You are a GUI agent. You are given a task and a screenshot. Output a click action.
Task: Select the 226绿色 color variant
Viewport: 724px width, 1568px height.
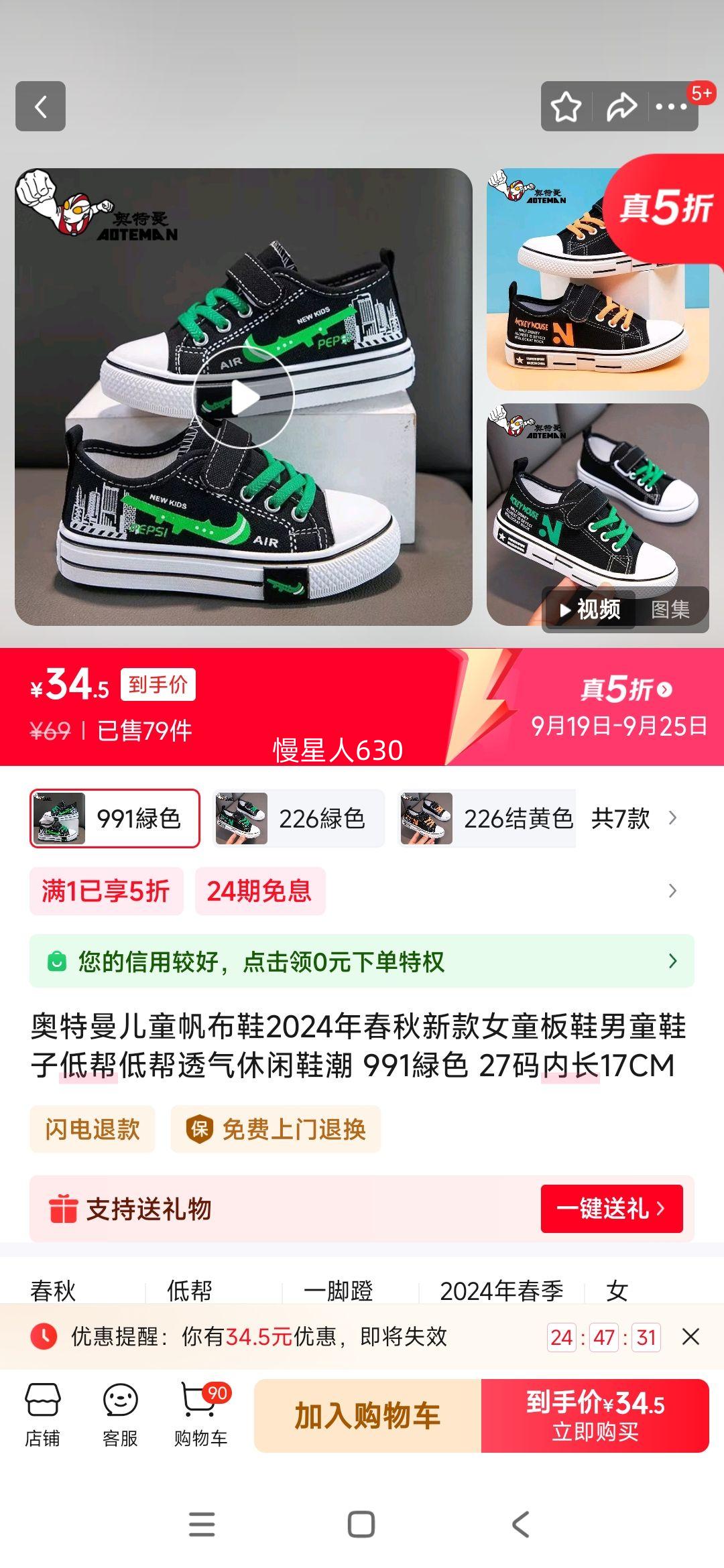[x=298, y=818]
